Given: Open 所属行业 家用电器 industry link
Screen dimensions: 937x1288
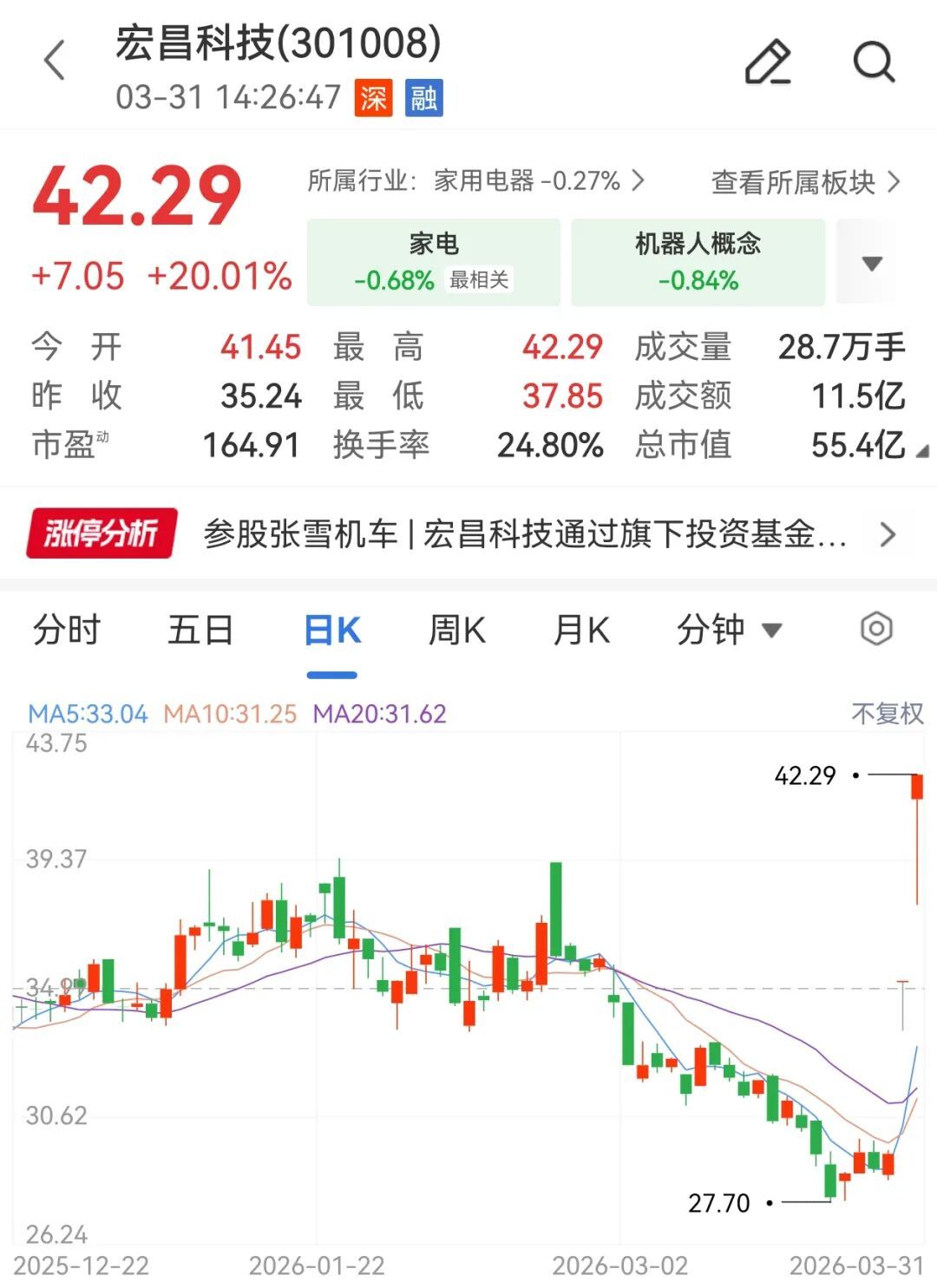Looking at the screenshot, I should point(475,181).
